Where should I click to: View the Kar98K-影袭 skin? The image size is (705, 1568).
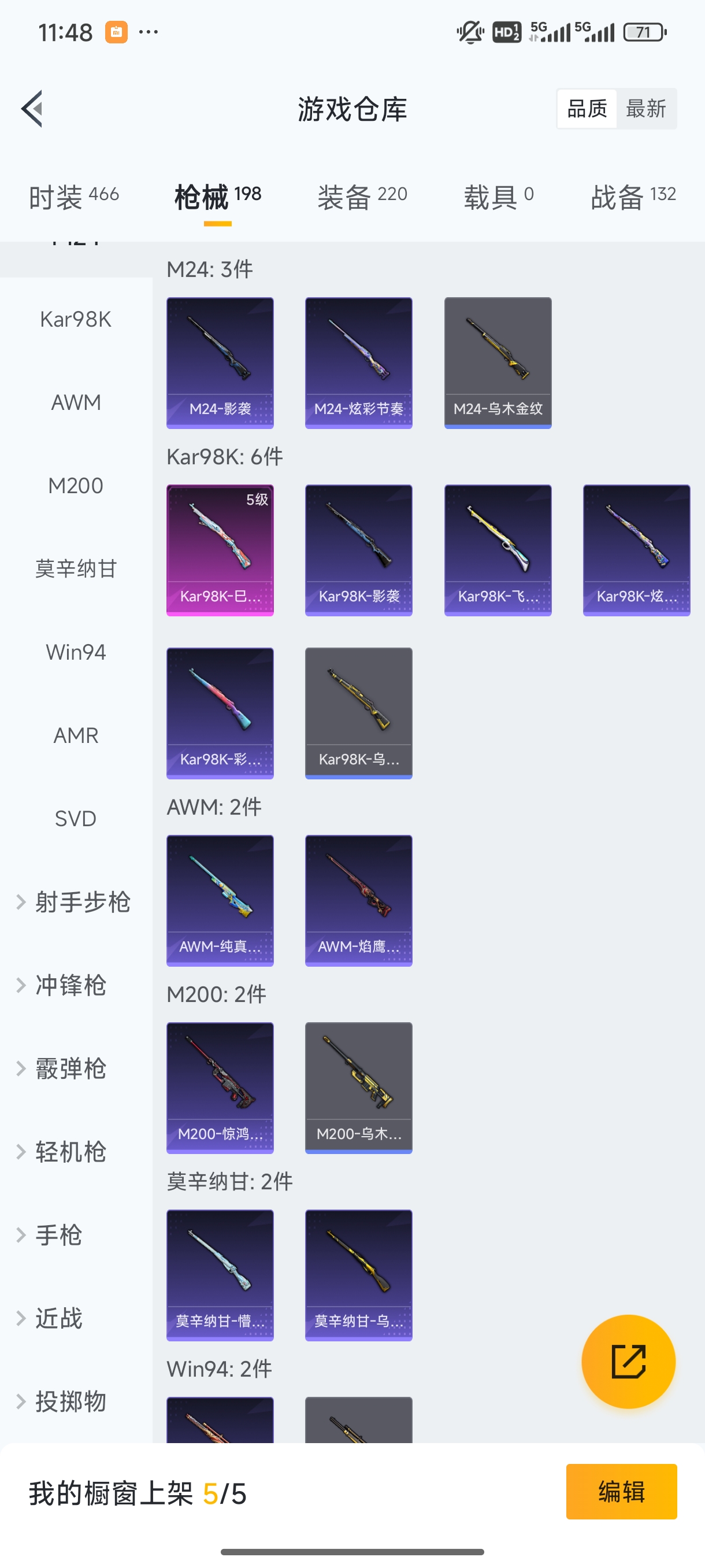359,550
